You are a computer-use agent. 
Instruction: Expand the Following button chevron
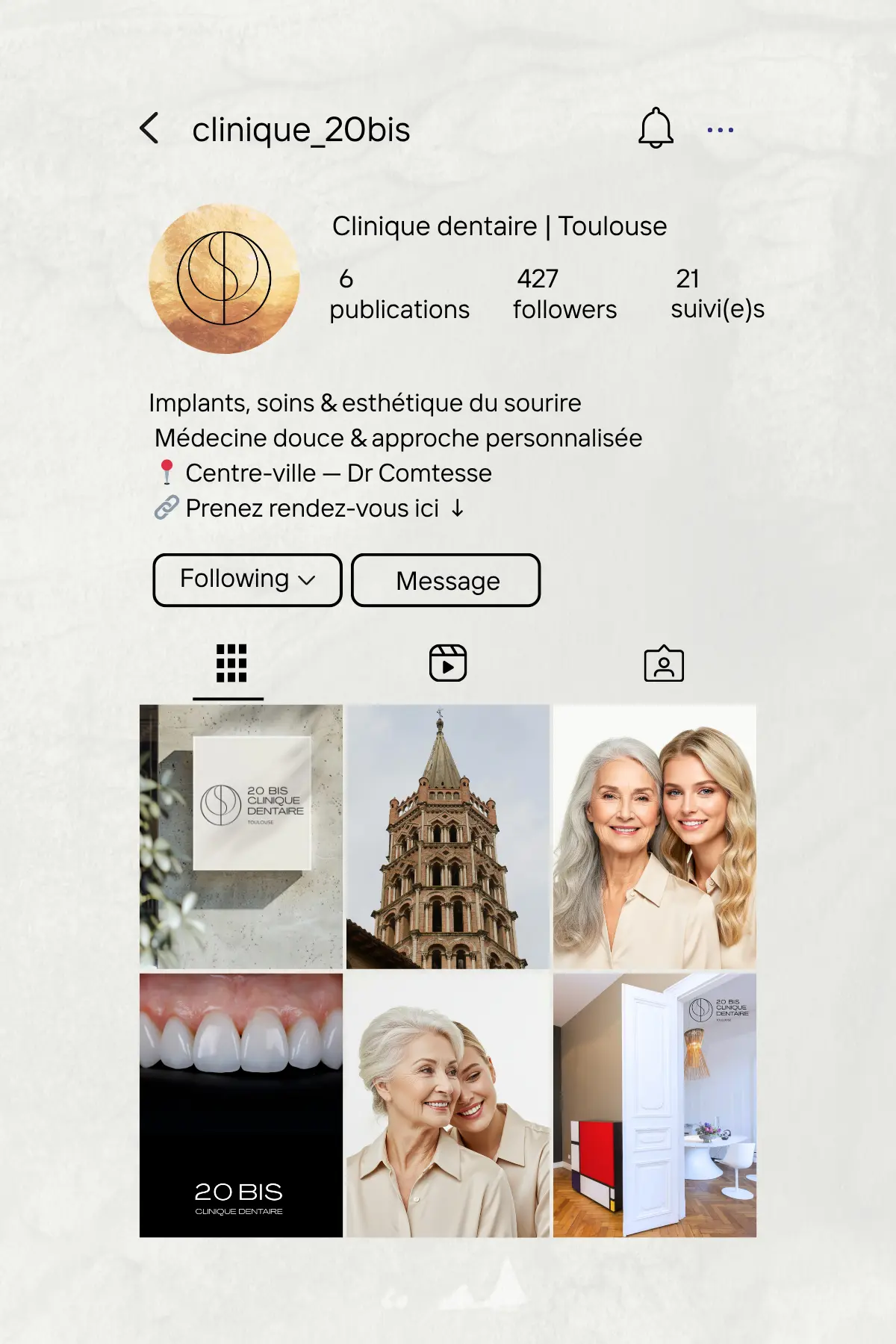click(306, 580)
